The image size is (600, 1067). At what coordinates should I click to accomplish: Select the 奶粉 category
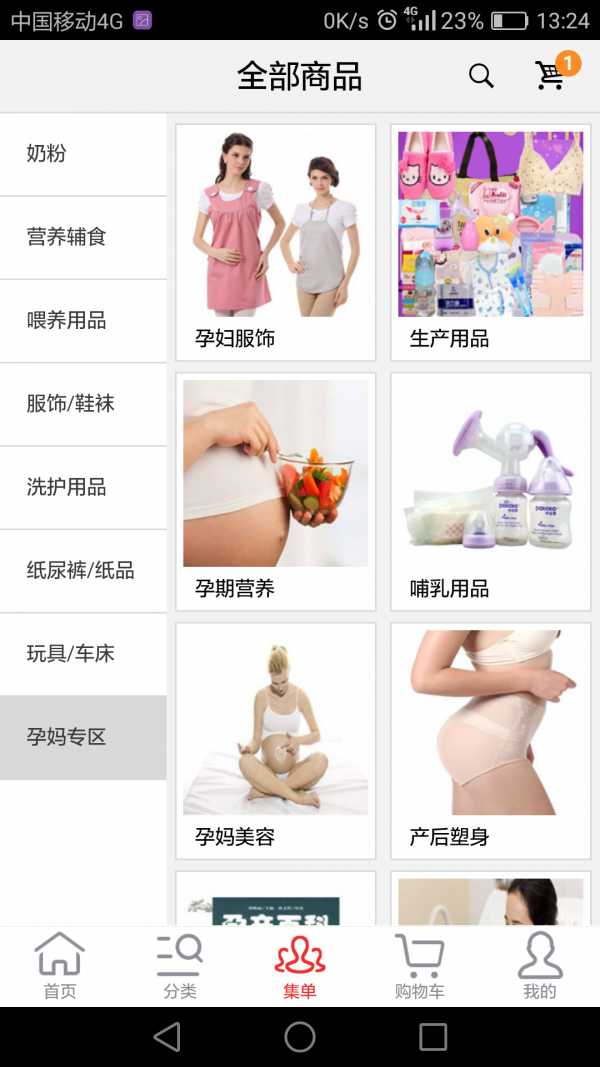pyautogui.click(x=83, y=154)
